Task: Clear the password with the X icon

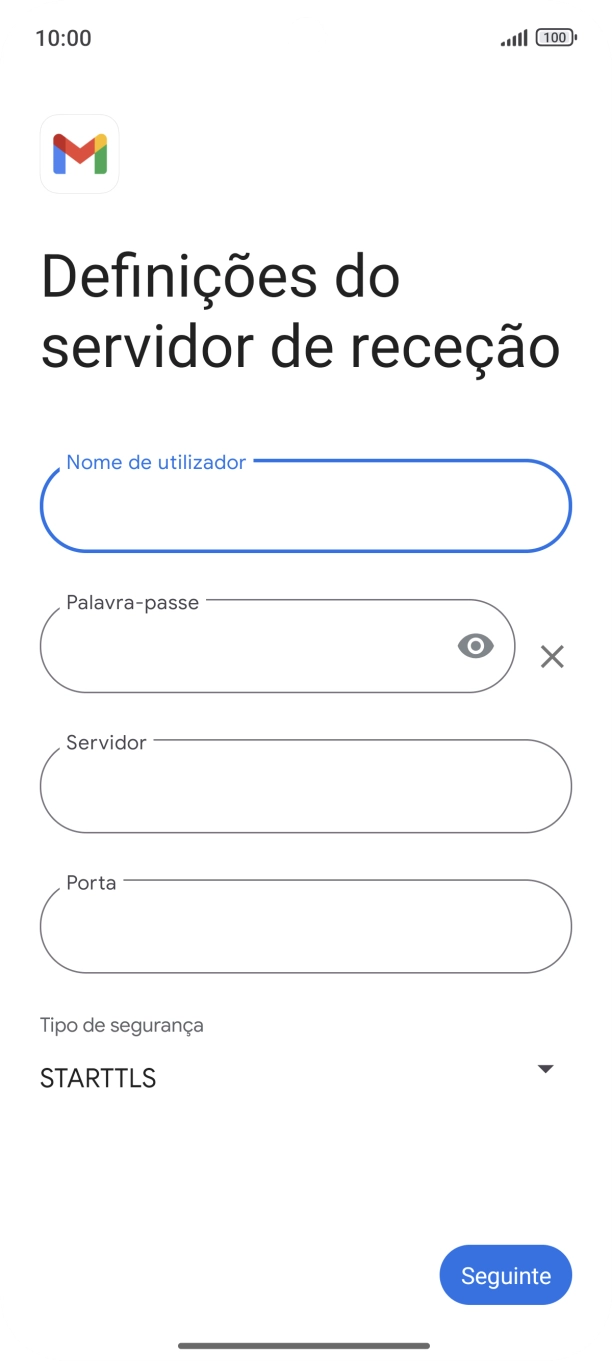Action: [552, 657]
